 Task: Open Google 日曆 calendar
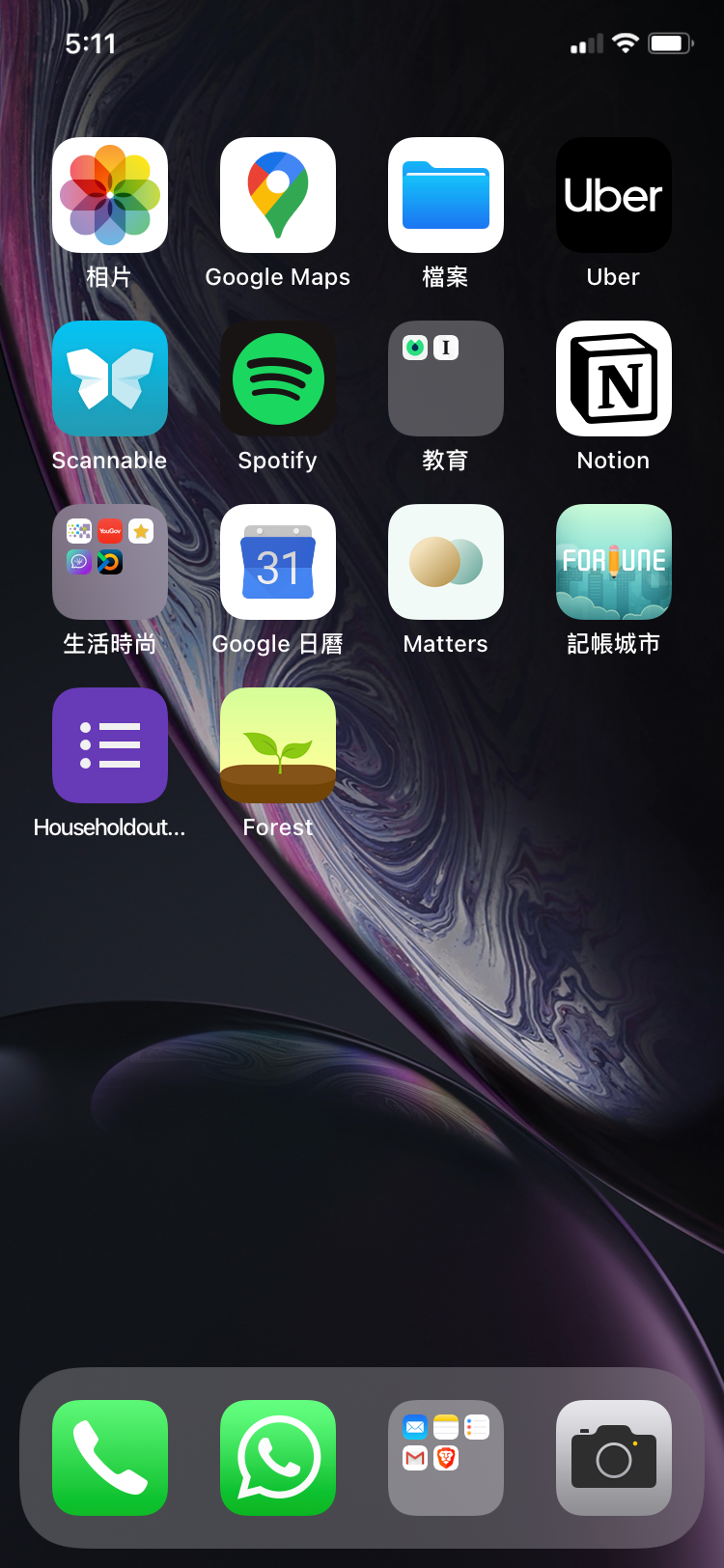pyautogui.click(x=278, y=562)
